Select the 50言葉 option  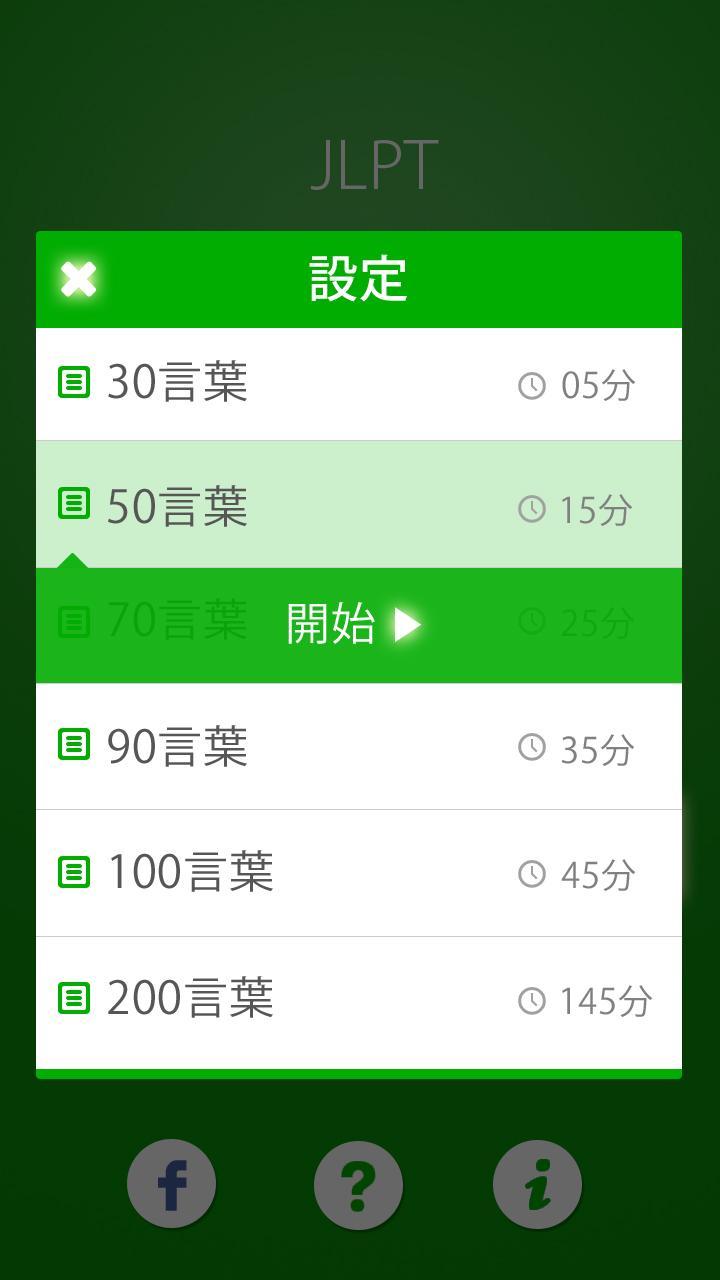pos(358,506)
